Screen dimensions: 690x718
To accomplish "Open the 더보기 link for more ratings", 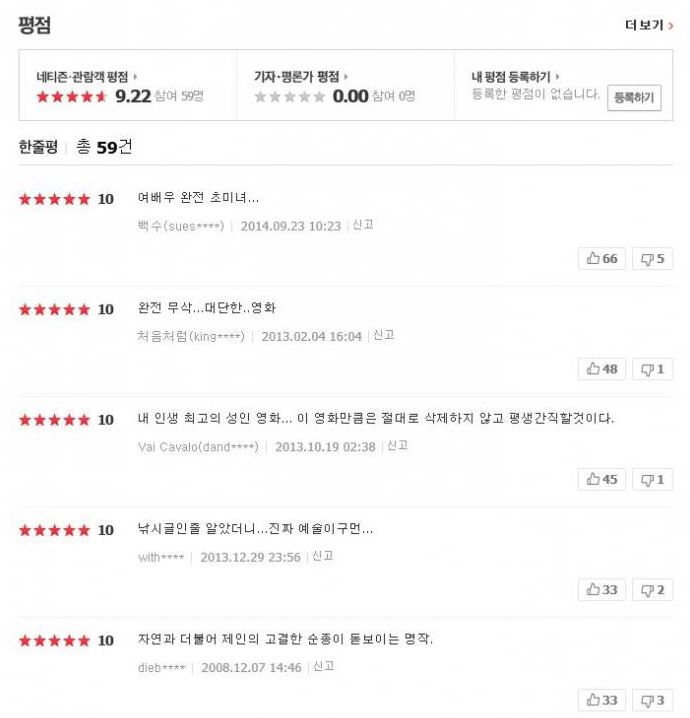I will (648, 25).
